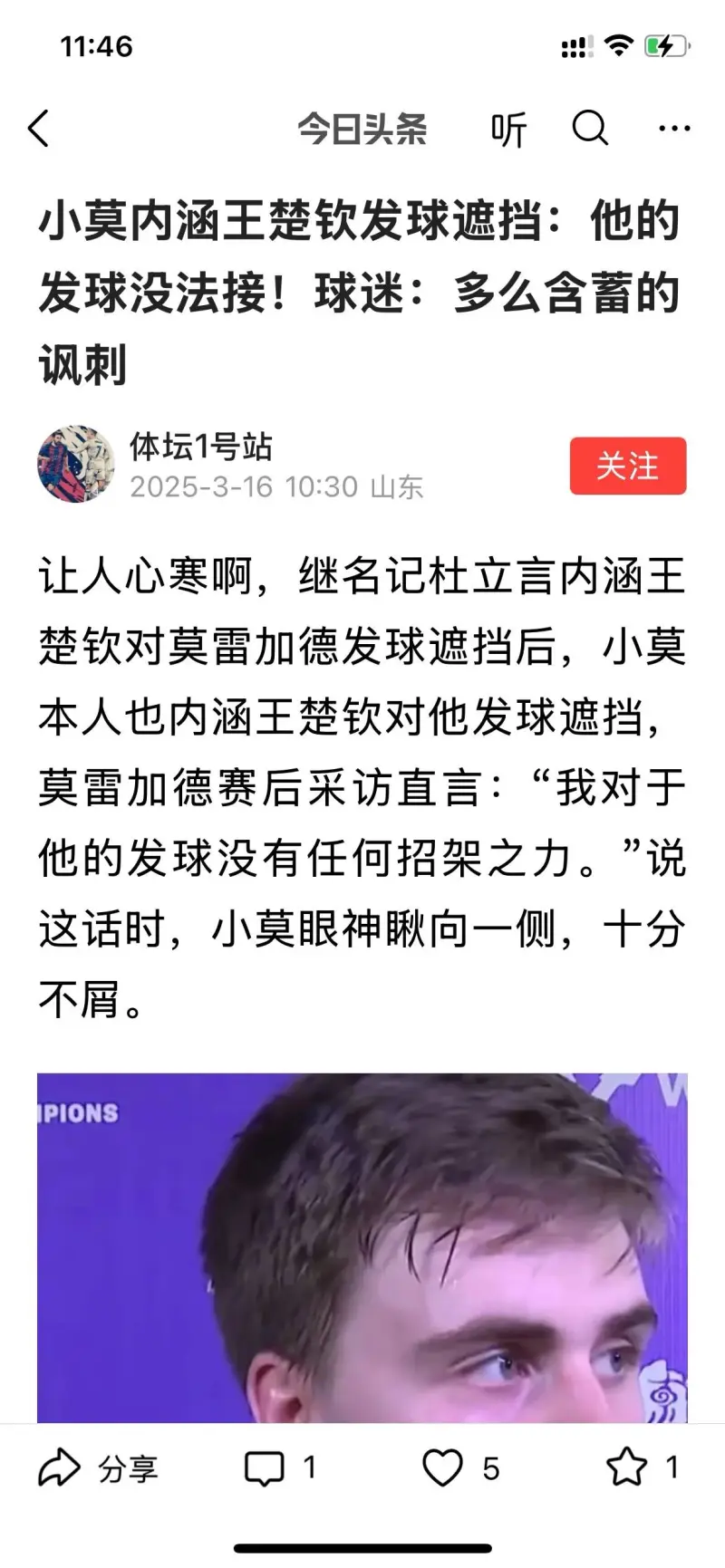This screenshot has width=725, height=1568.
Task: Open the three-dot overflow menu
Action: point(674,129)
